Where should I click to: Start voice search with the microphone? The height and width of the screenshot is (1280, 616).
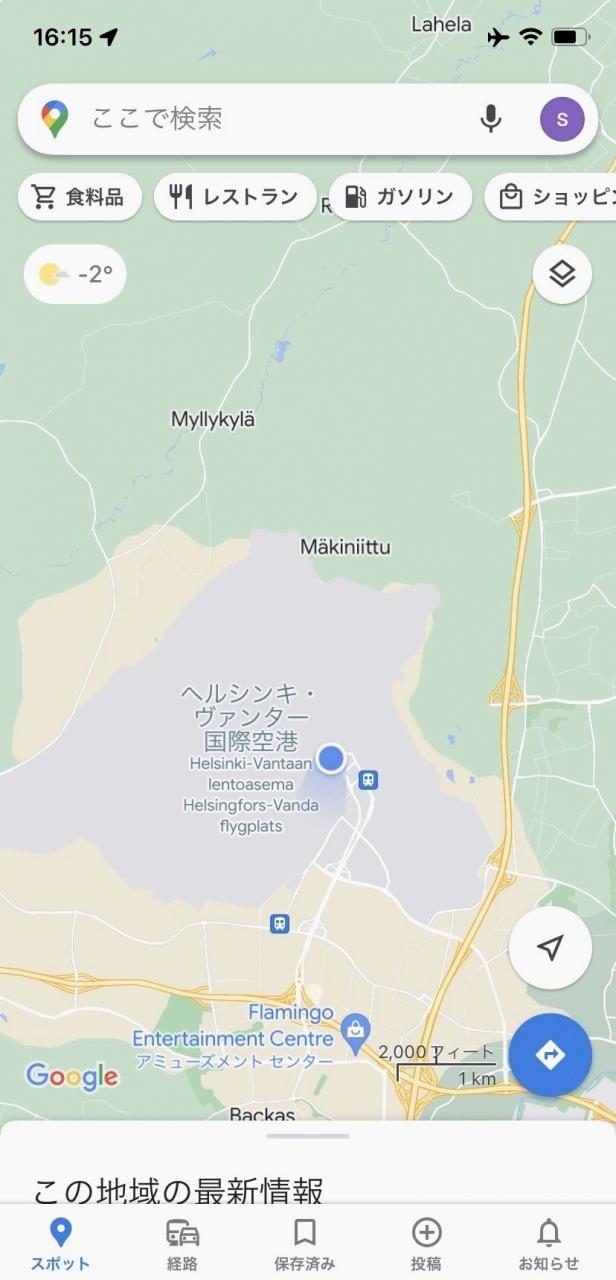[x=490, y=120]
